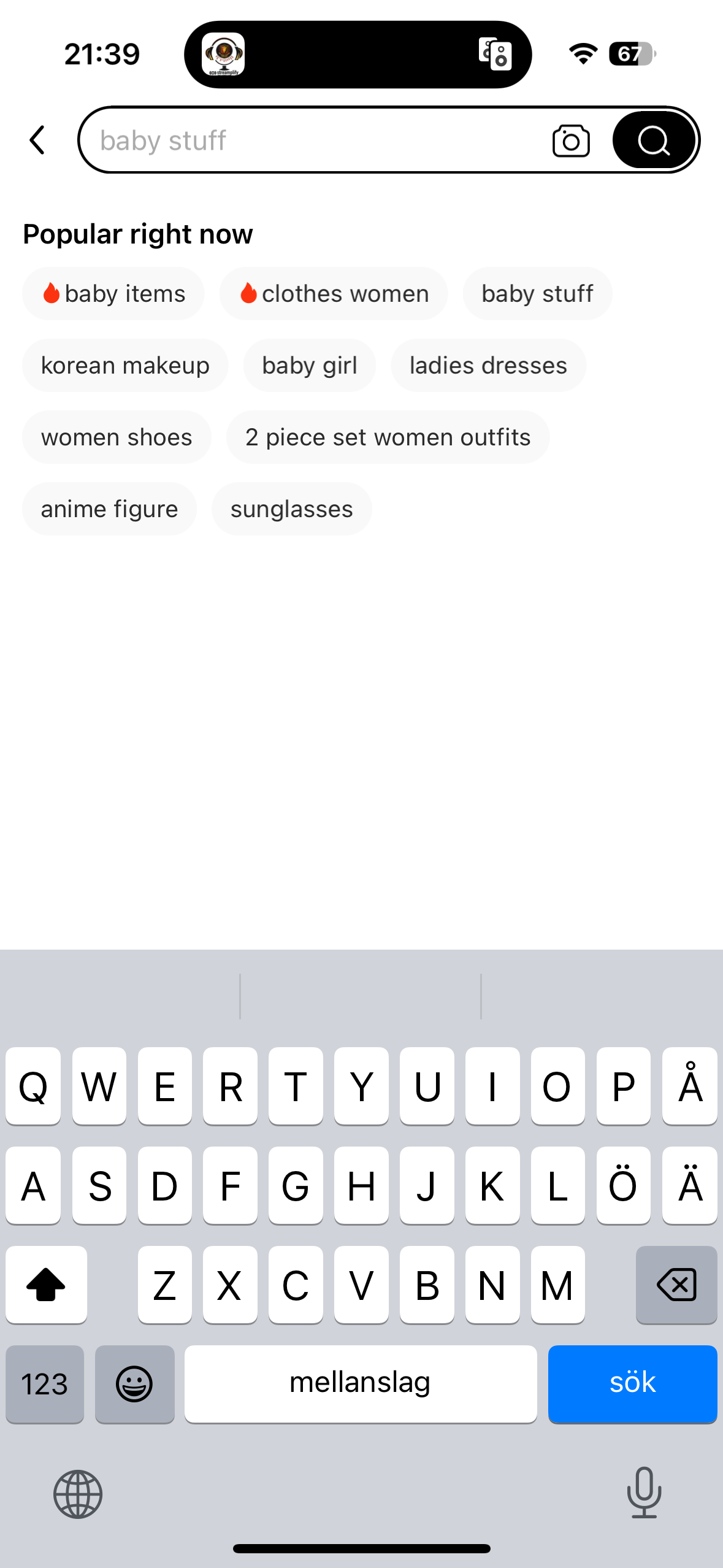Switch keyboard language with globe icon
723x1568 pixels.
[78, 1494]
